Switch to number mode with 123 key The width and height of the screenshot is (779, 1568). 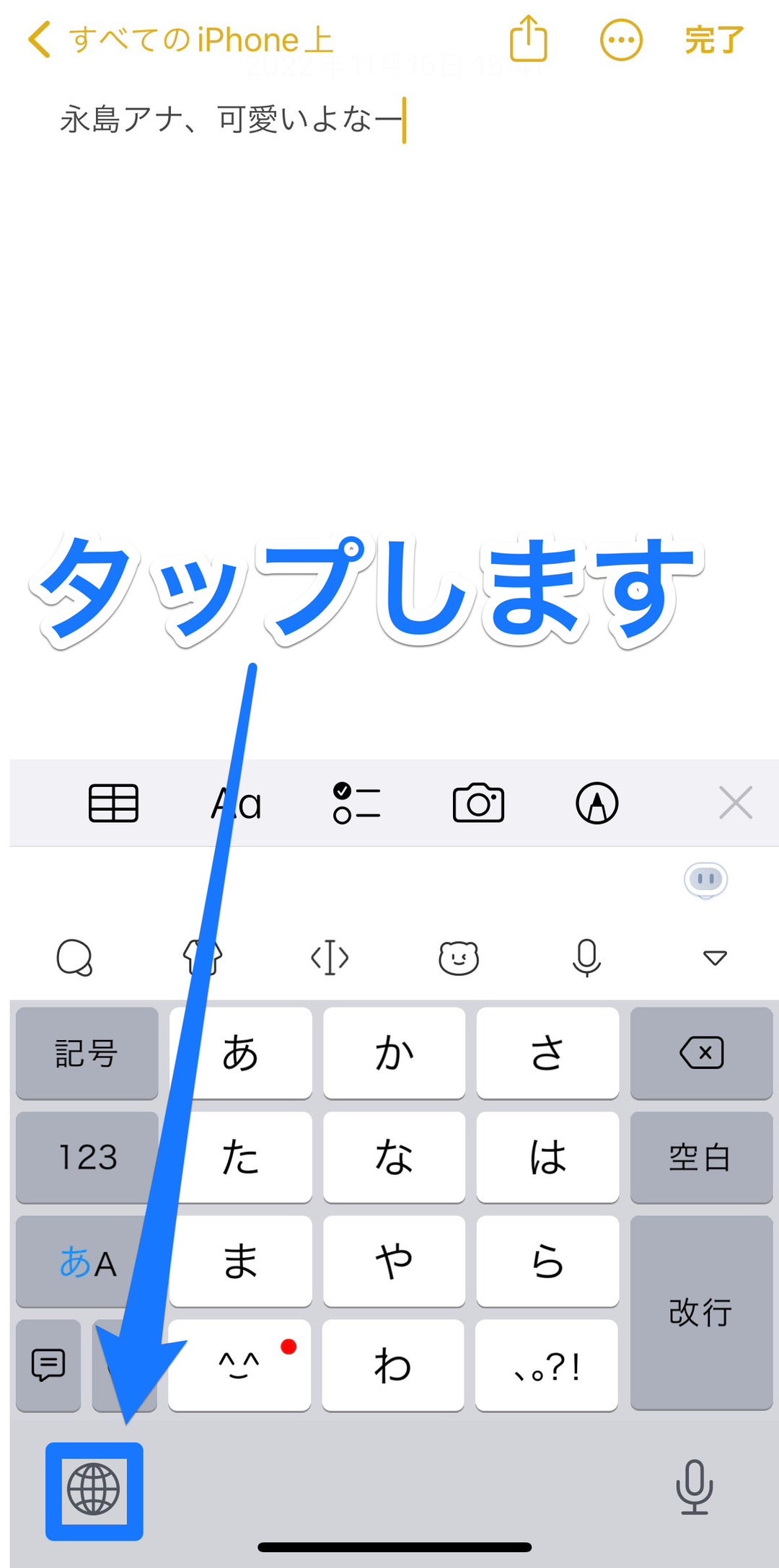coord(86,1158)
